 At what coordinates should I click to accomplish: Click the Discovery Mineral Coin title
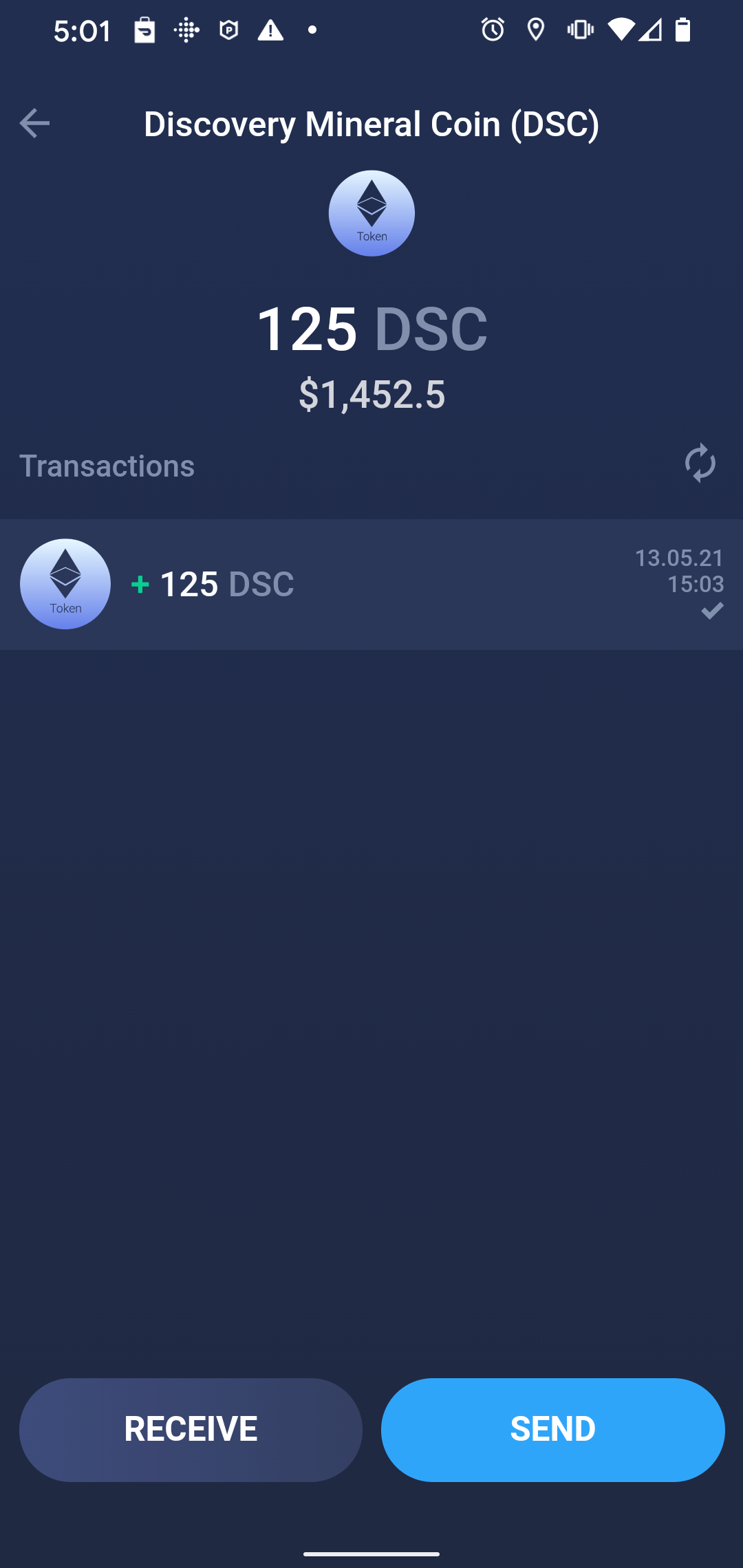371,124
